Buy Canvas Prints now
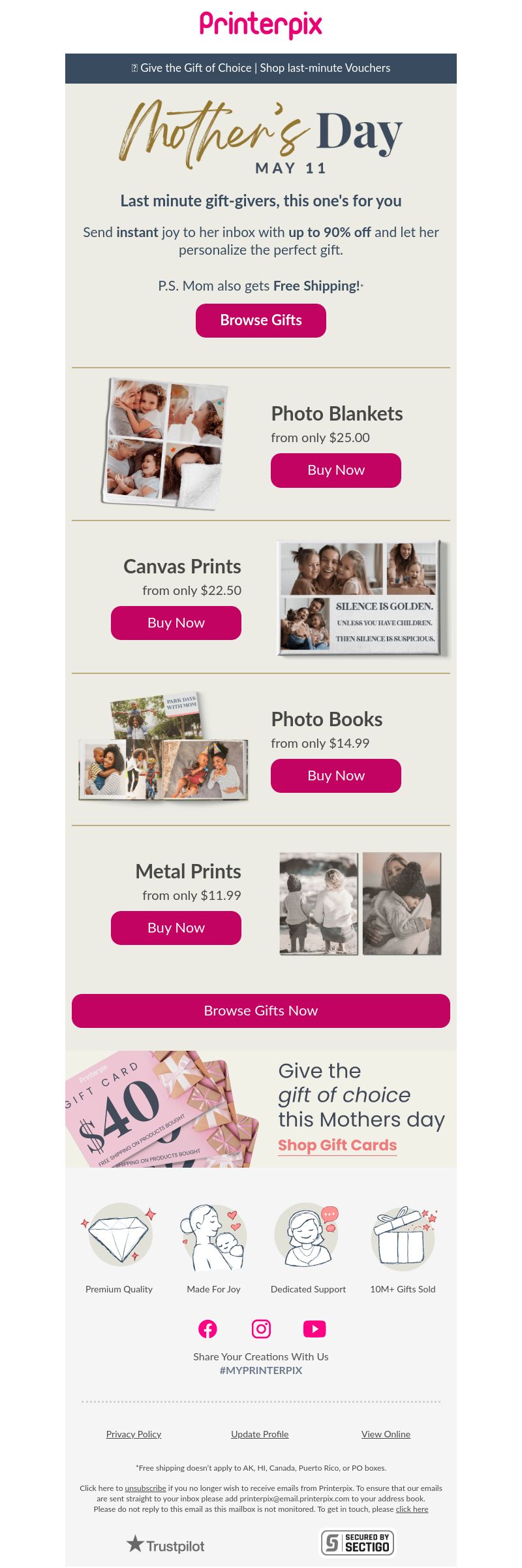522x1568 pixels. pos(176,623)
